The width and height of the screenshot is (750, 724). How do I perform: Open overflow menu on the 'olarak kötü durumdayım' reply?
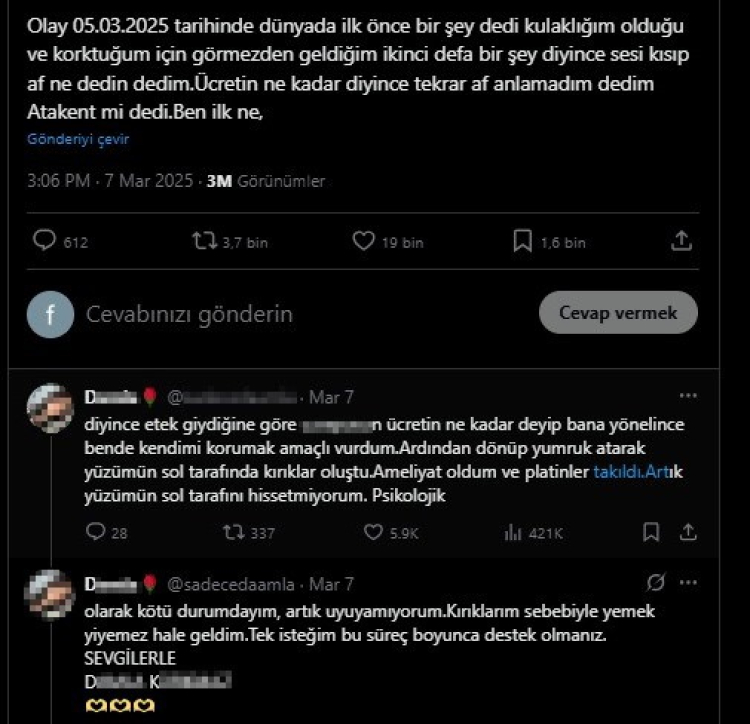coord(688,583)
